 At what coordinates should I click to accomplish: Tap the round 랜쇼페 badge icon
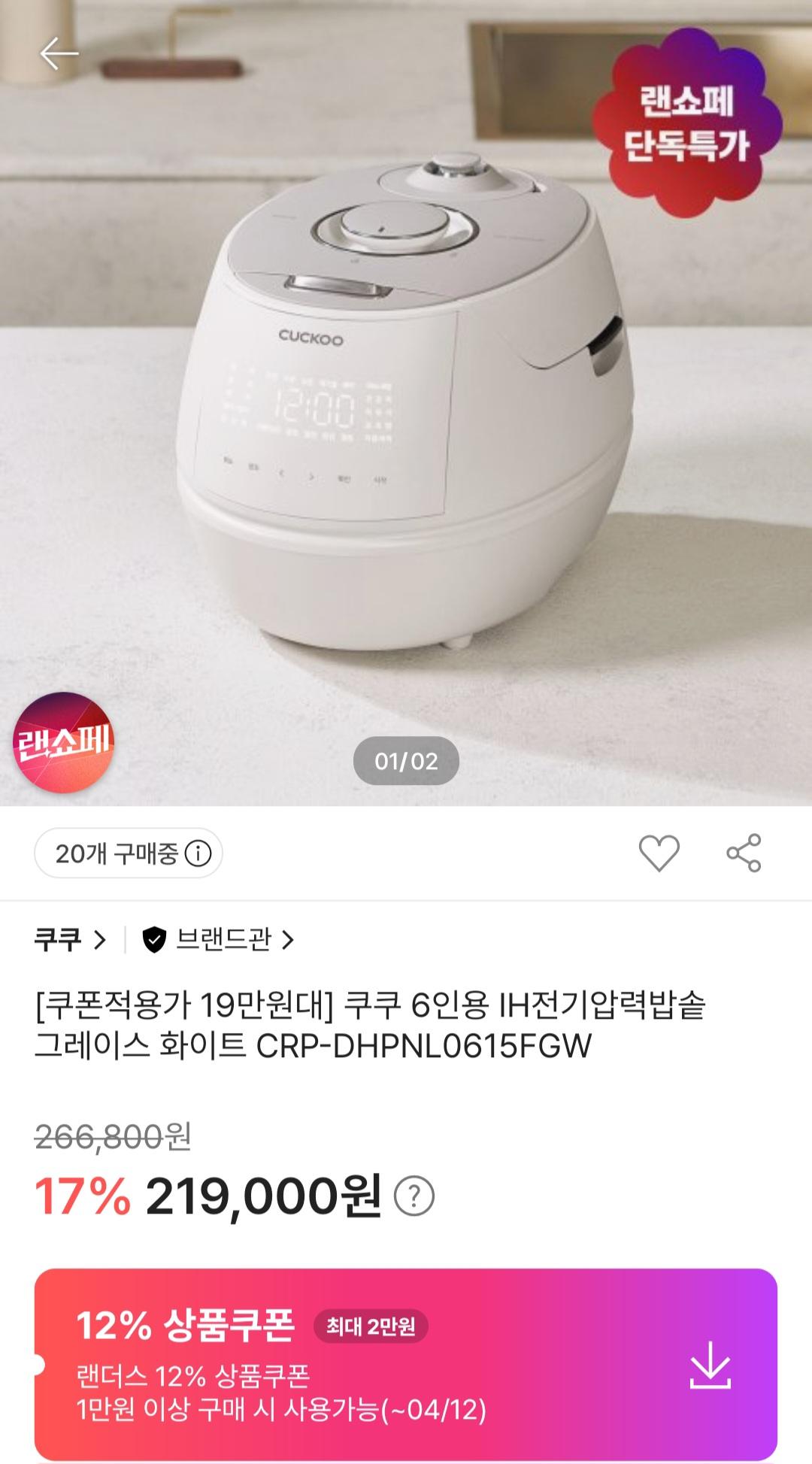pos(63,743)
